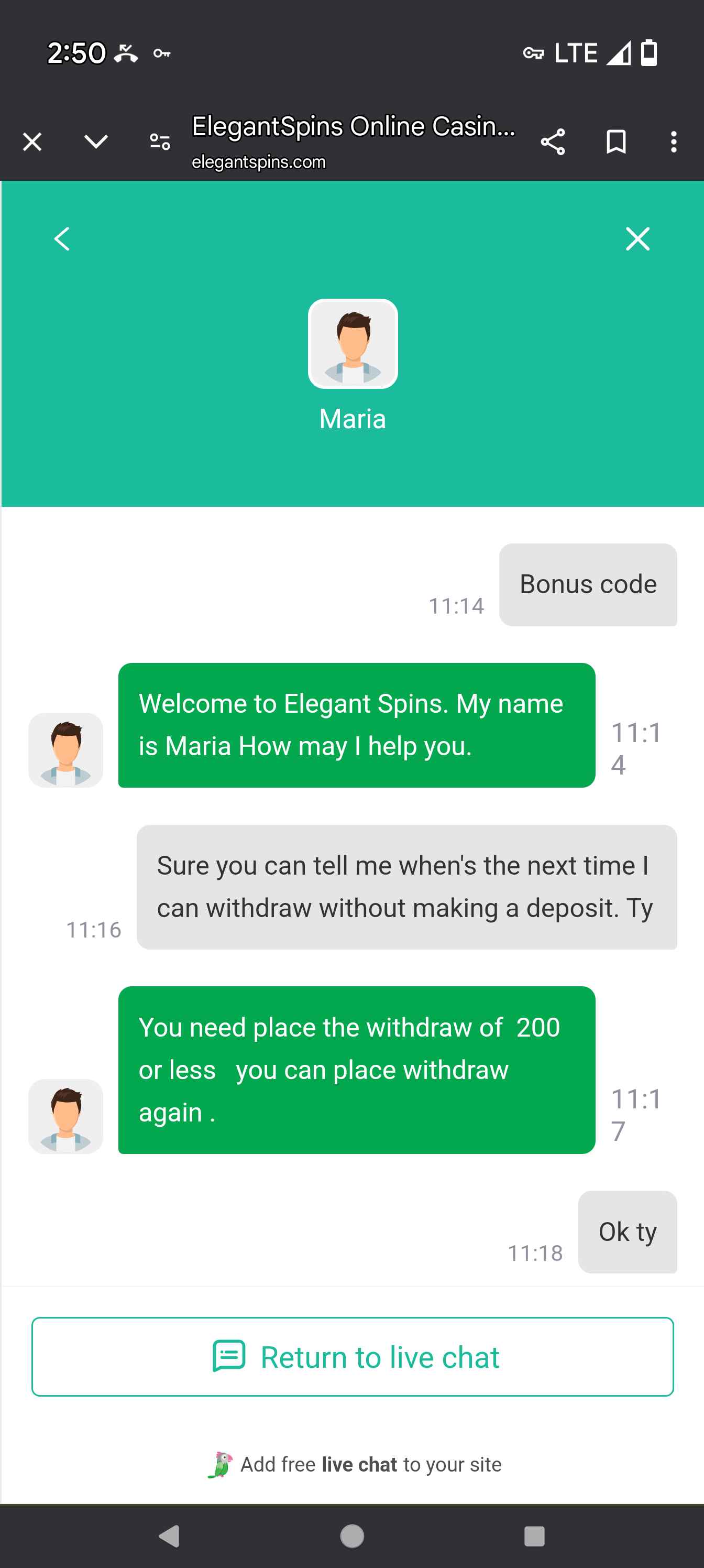
Task: Close the chat widget
Action: point(637,238)
